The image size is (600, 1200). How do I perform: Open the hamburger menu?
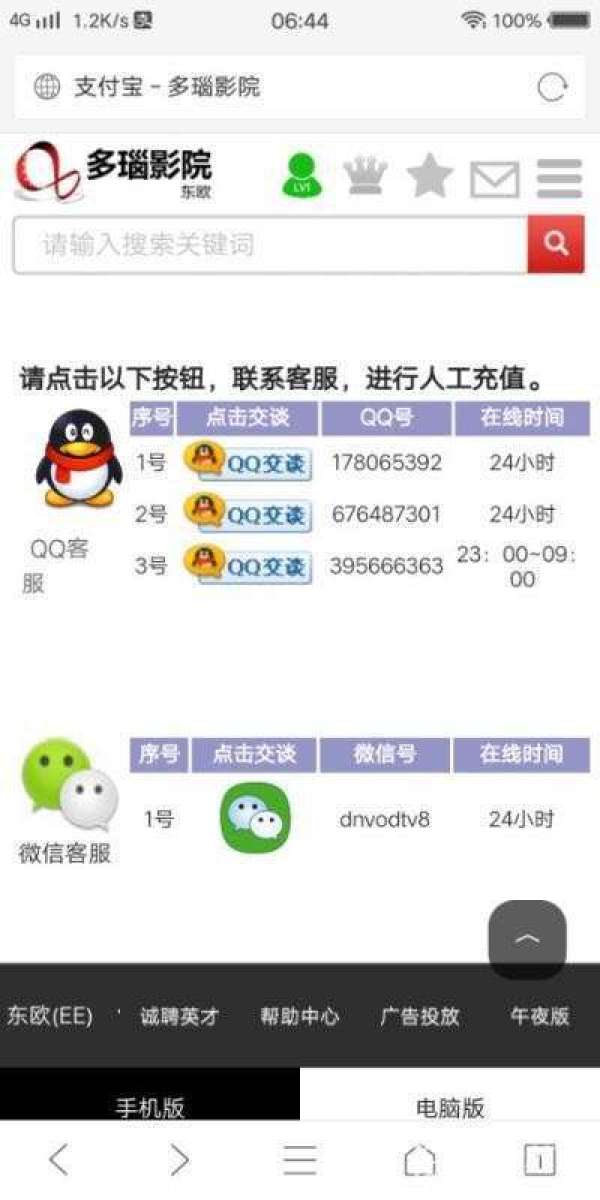pos(559,178)
